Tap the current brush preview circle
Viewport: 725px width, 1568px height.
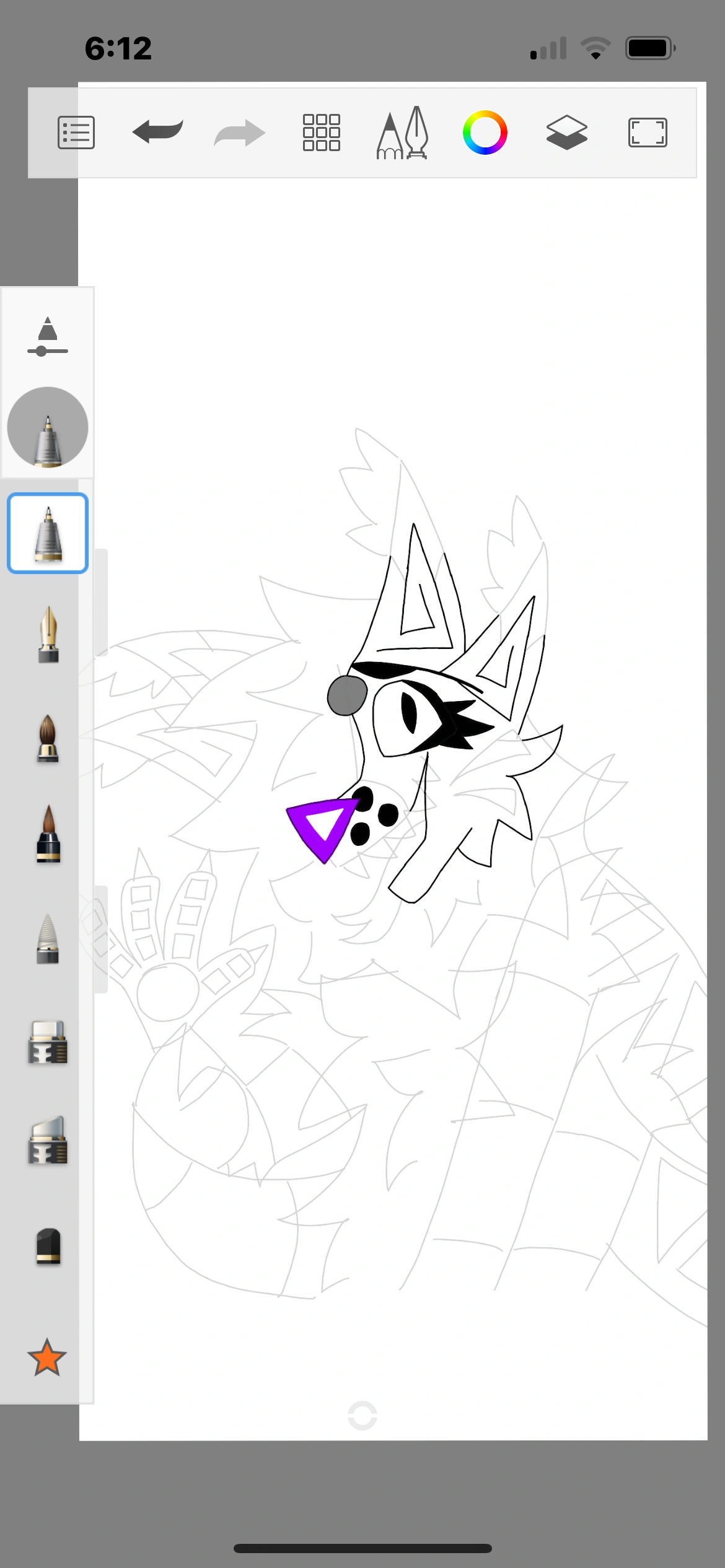click(48, 427)
